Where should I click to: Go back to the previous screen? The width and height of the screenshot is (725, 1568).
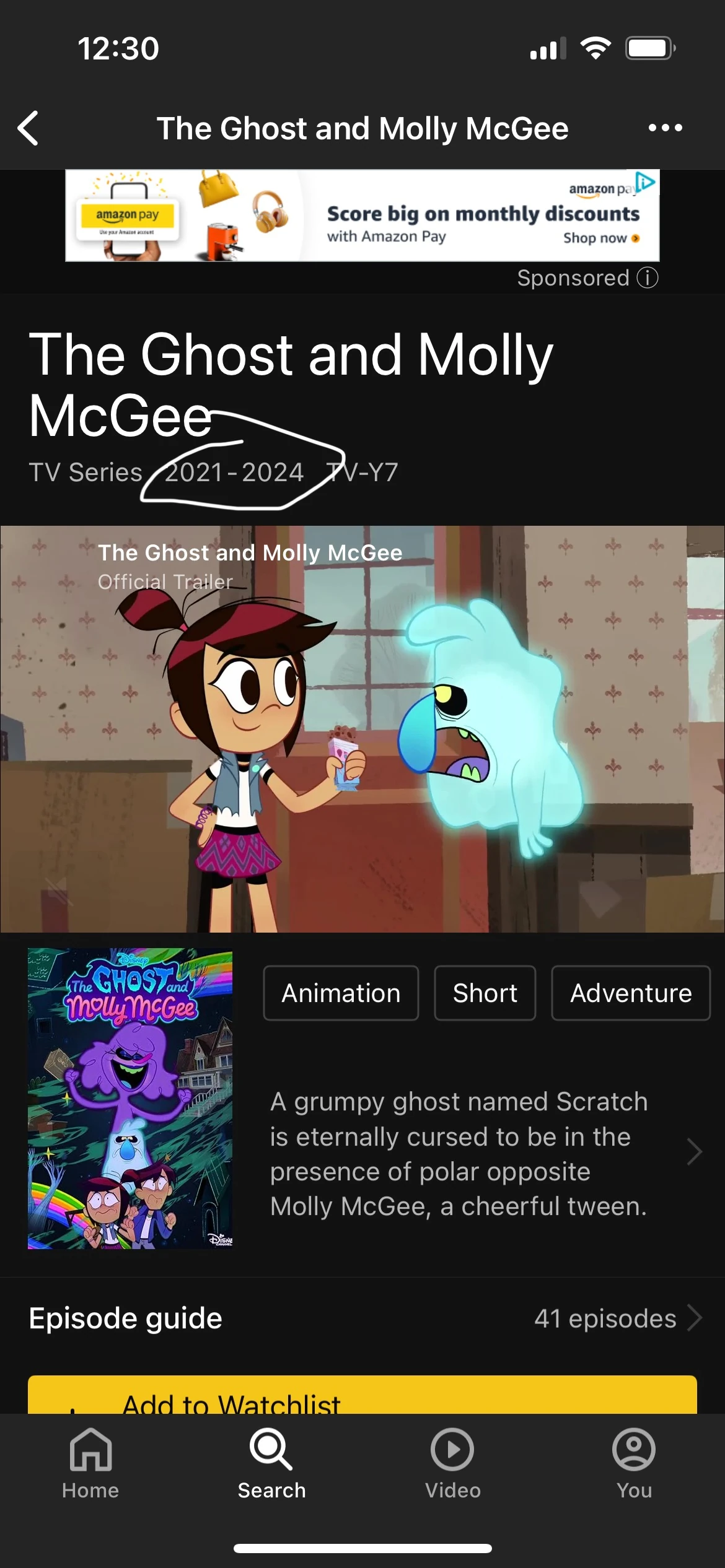coord(29,128)
